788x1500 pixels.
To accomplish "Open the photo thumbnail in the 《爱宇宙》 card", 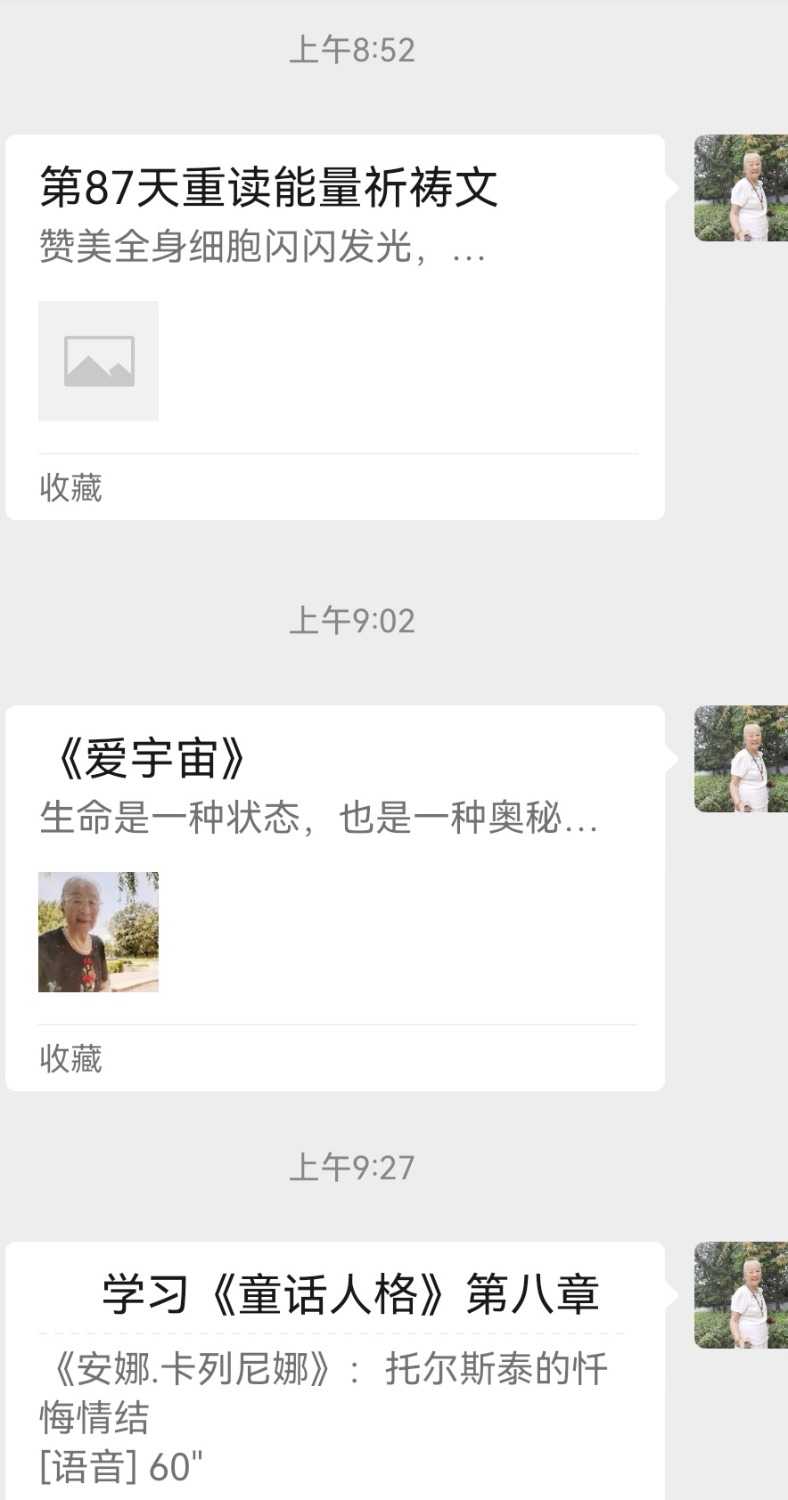I will [98, 931].
